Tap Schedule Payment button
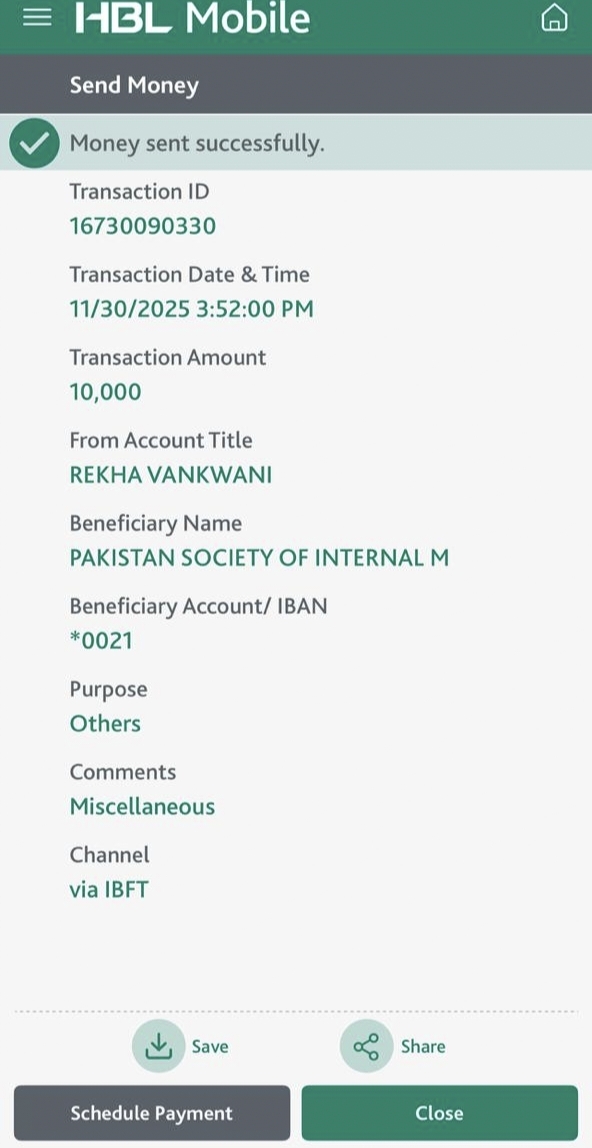The width and height of the screenshot is (592, 1148). click(151, 1113)
